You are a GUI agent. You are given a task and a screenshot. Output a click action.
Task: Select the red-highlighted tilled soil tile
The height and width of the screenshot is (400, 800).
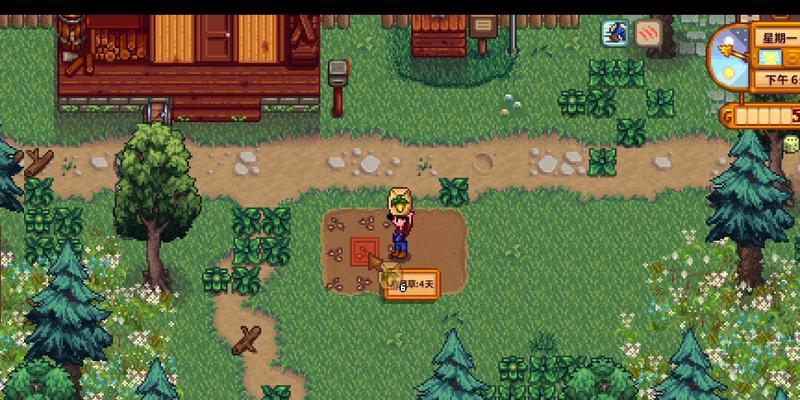pyautogui.click(x=363, y=250)
